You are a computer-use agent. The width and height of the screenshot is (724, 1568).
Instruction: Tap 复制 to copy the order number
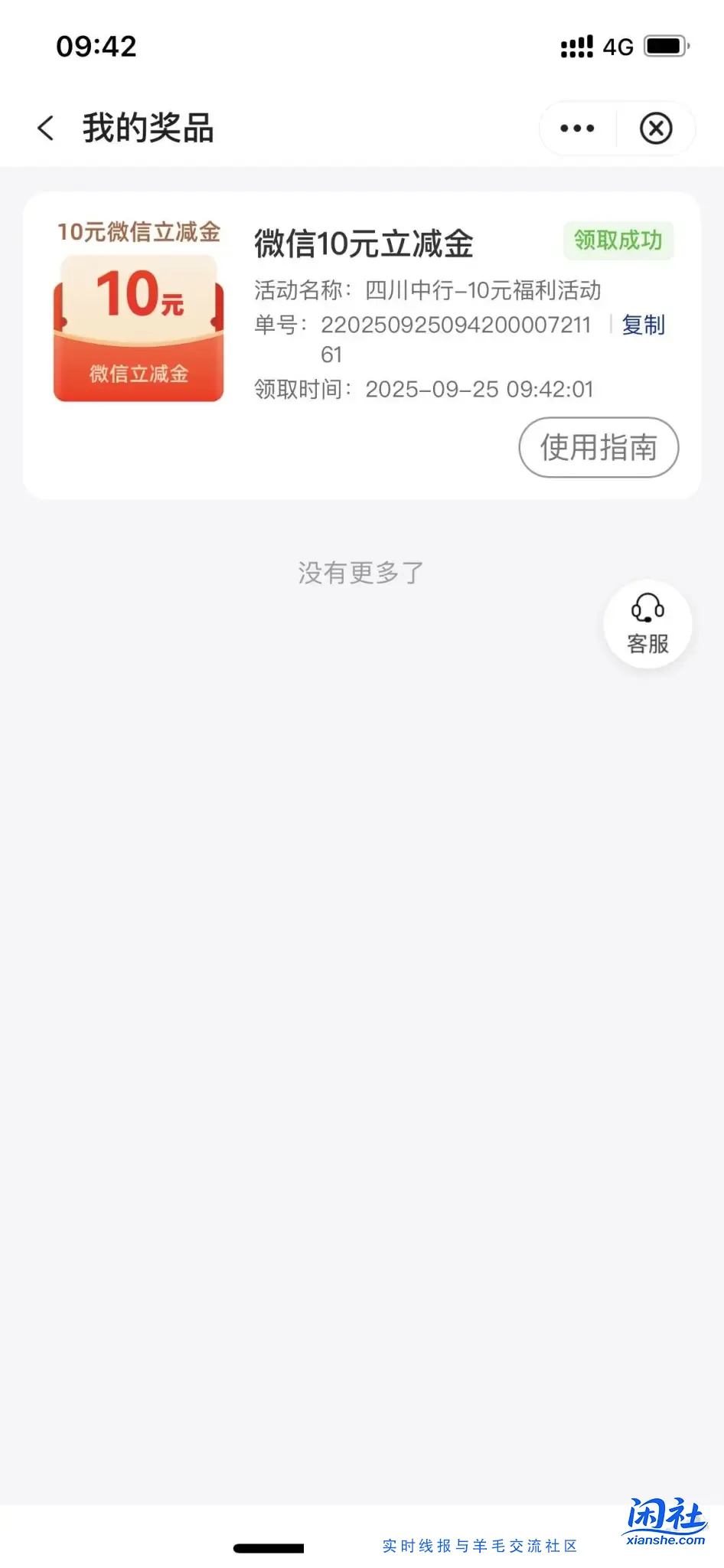(643, 325)
